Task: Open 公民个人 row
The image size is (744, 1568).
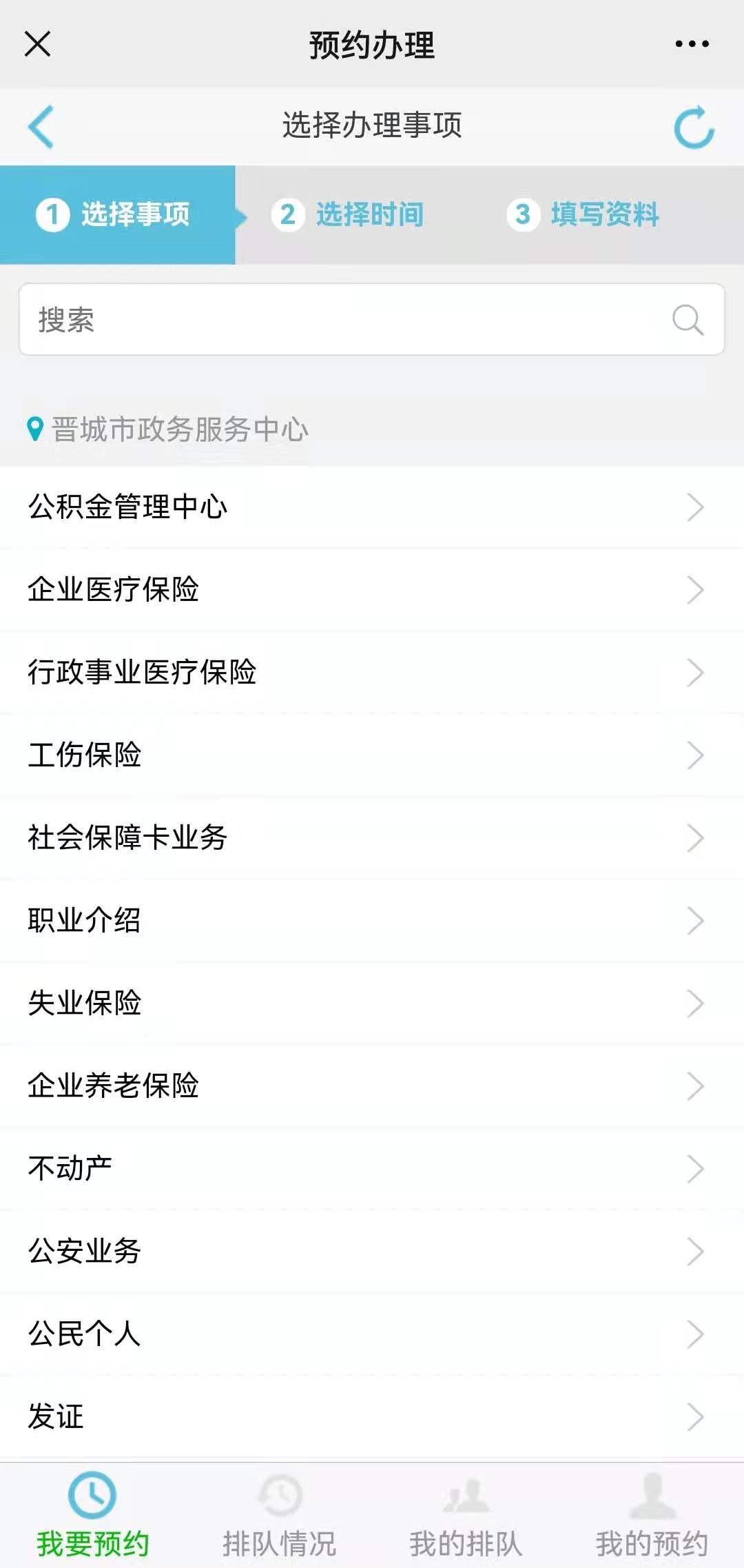Action: click(372, 1334)
